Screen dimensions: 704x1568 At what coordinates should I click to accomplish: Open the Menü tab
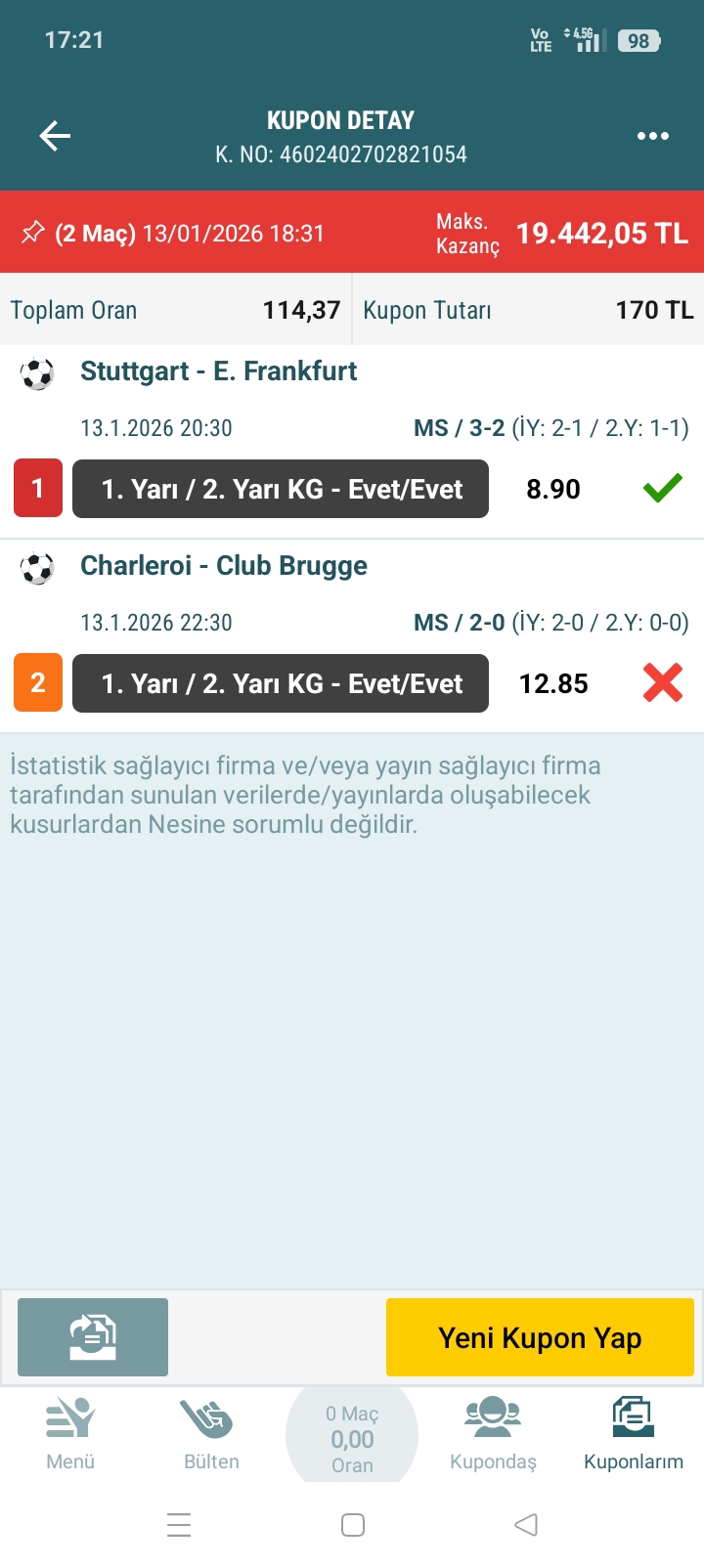pos(70,1433)
